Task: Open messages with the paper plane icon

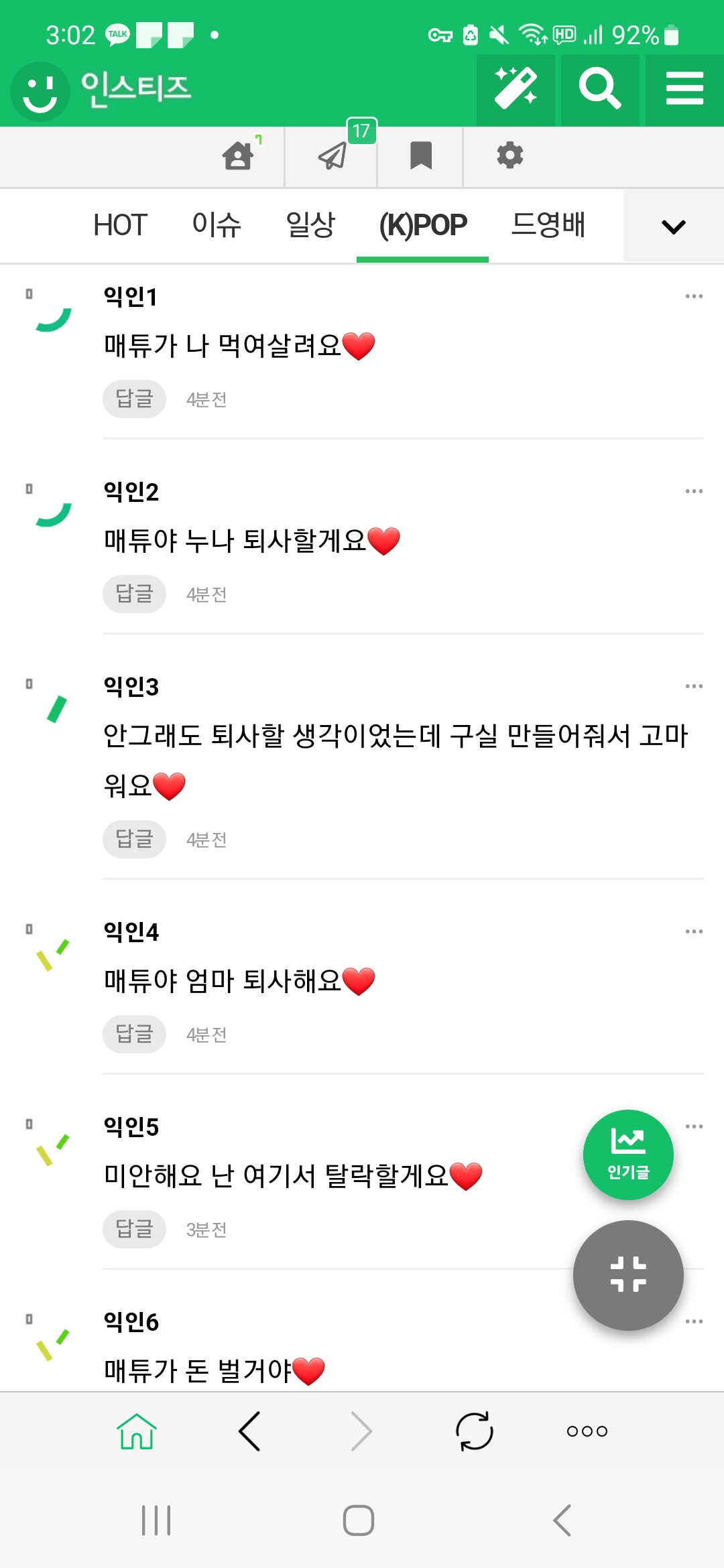Action: pos(330,156)
